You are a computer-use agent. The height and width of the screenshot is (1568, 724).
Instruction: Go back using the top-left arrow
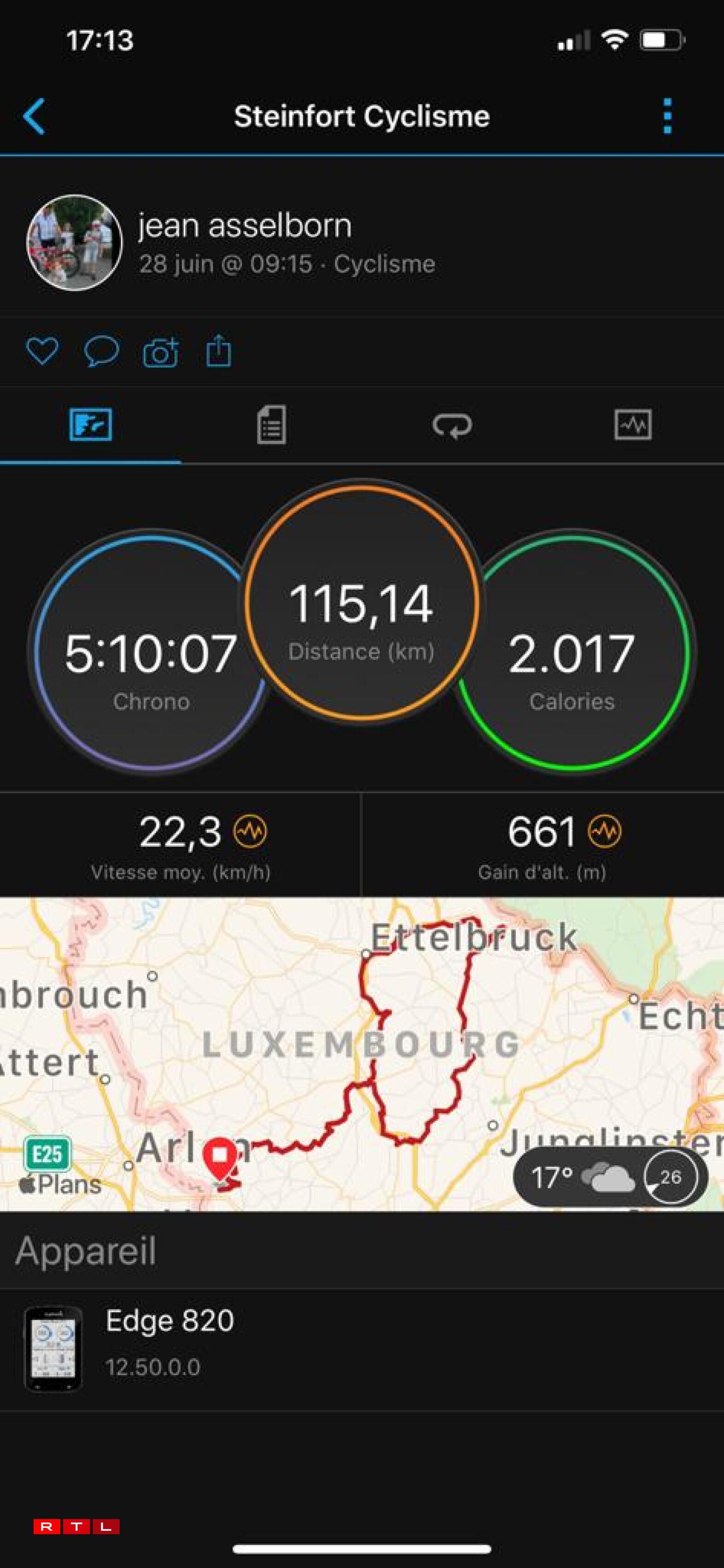click(34, 116)
